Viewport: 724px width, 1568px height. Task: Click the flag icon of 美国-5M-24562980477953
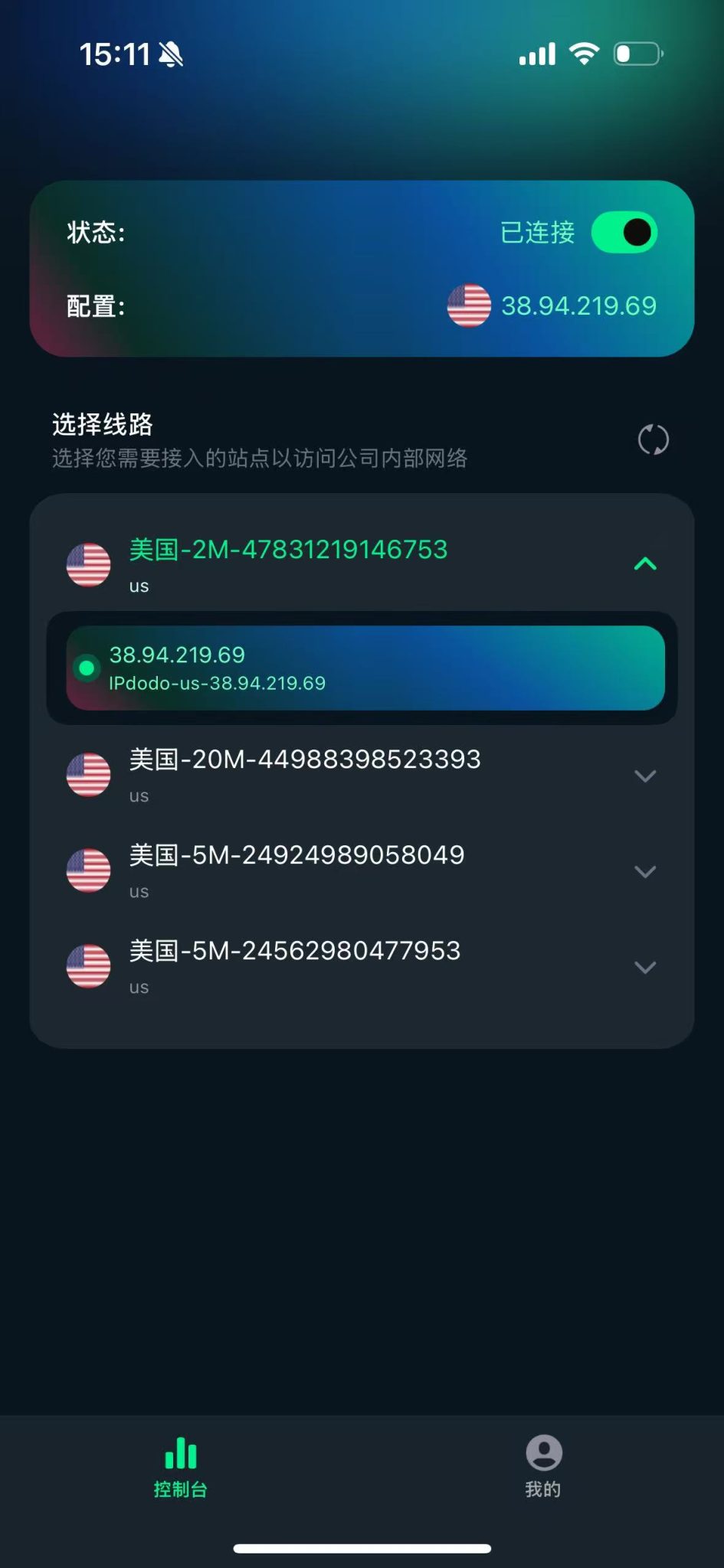[88, 965]
